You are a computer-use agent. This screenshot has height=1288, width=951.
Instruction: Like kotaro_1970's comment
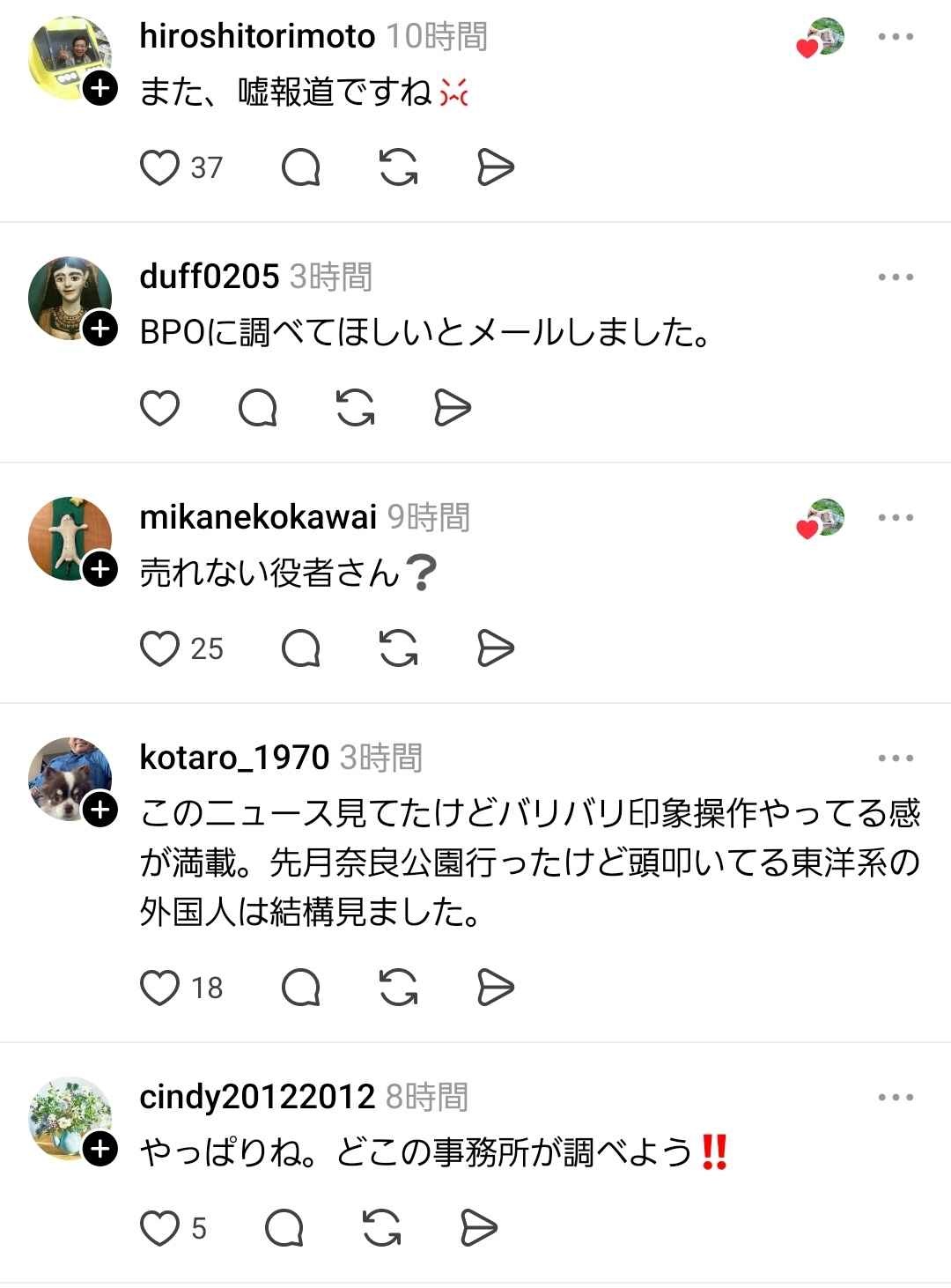[x=160, y=988]
